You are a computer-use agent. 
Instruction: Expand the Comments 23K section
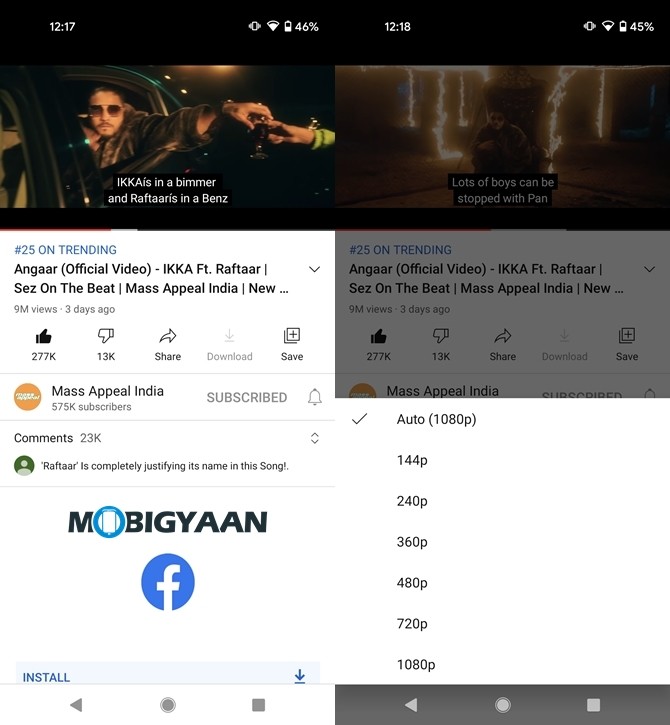pos(314,438)
